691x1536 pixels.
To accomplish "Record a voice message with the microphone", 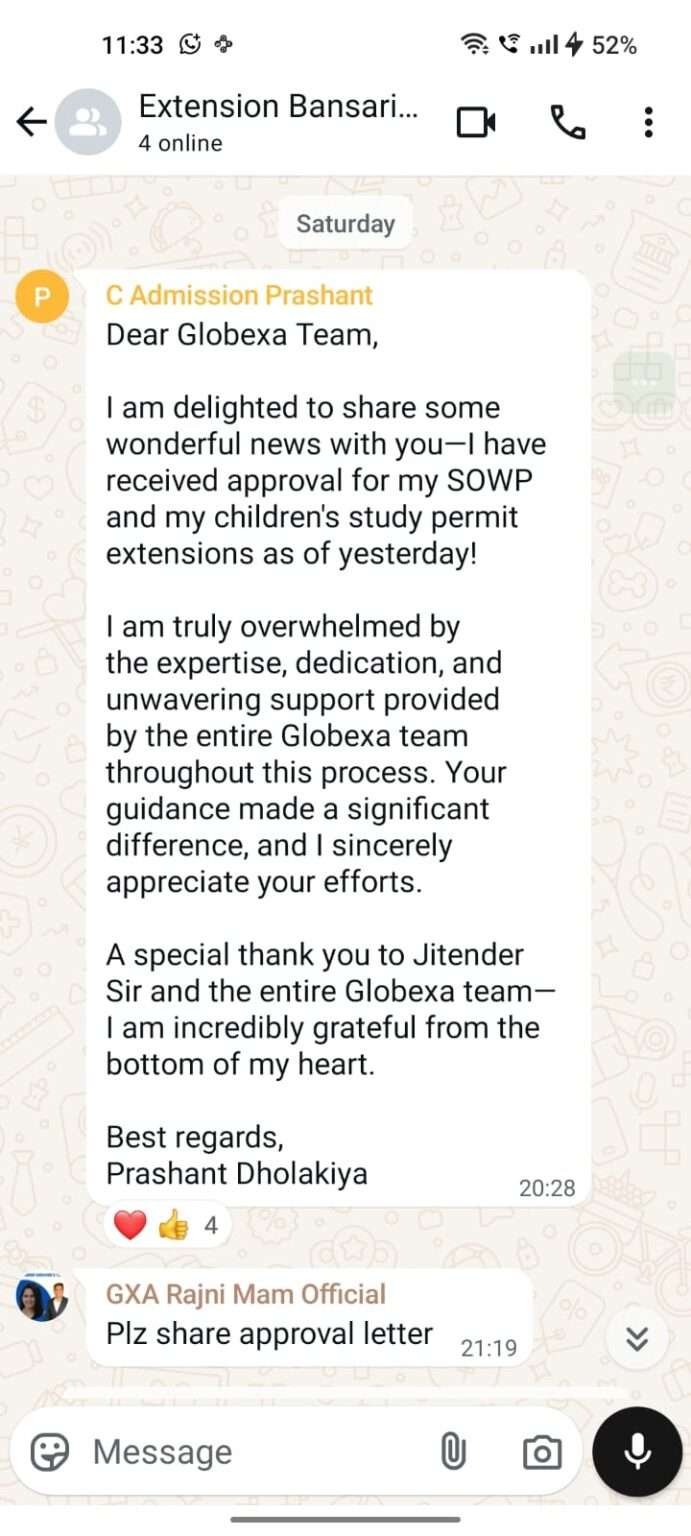I will coord(637,1452).
